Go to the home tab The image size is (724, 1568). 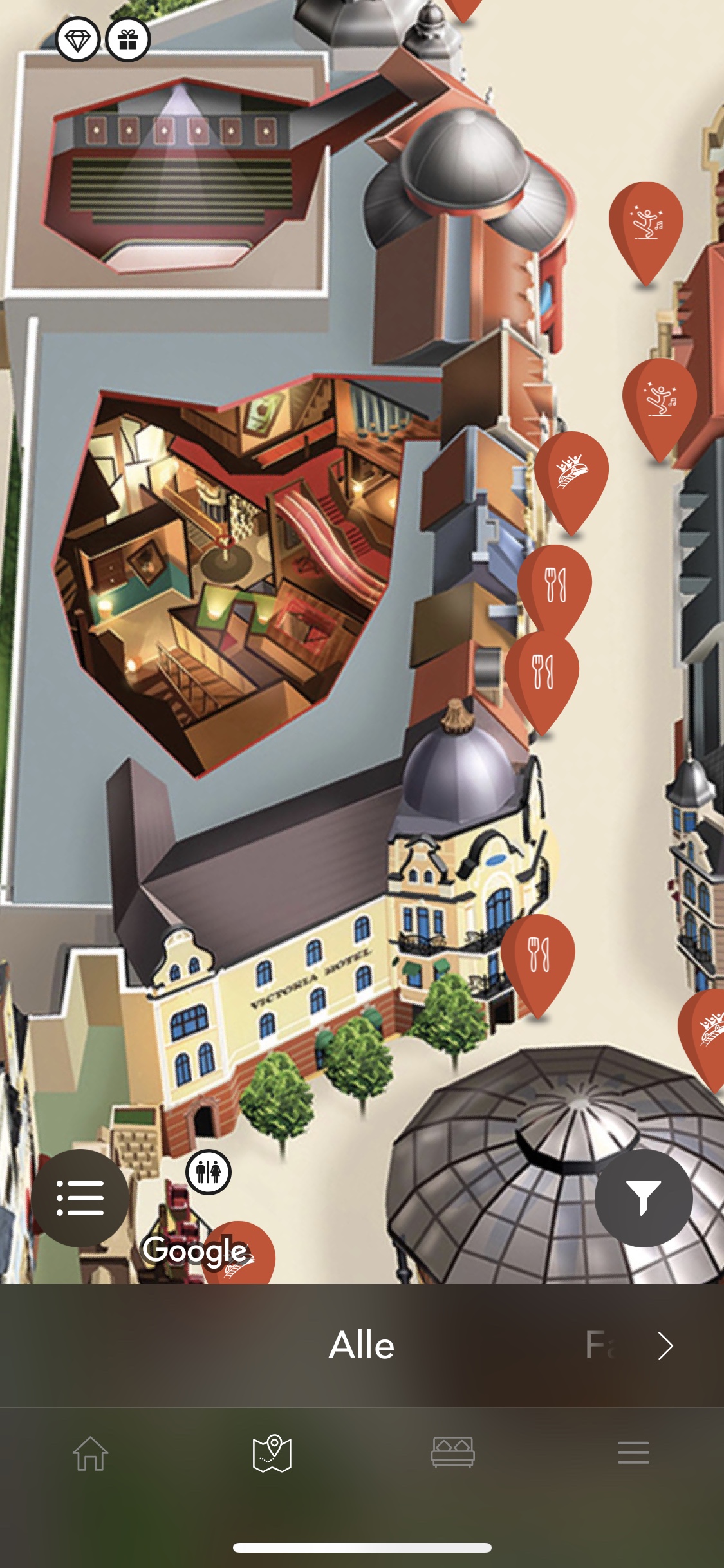[x=91, y=1453]
